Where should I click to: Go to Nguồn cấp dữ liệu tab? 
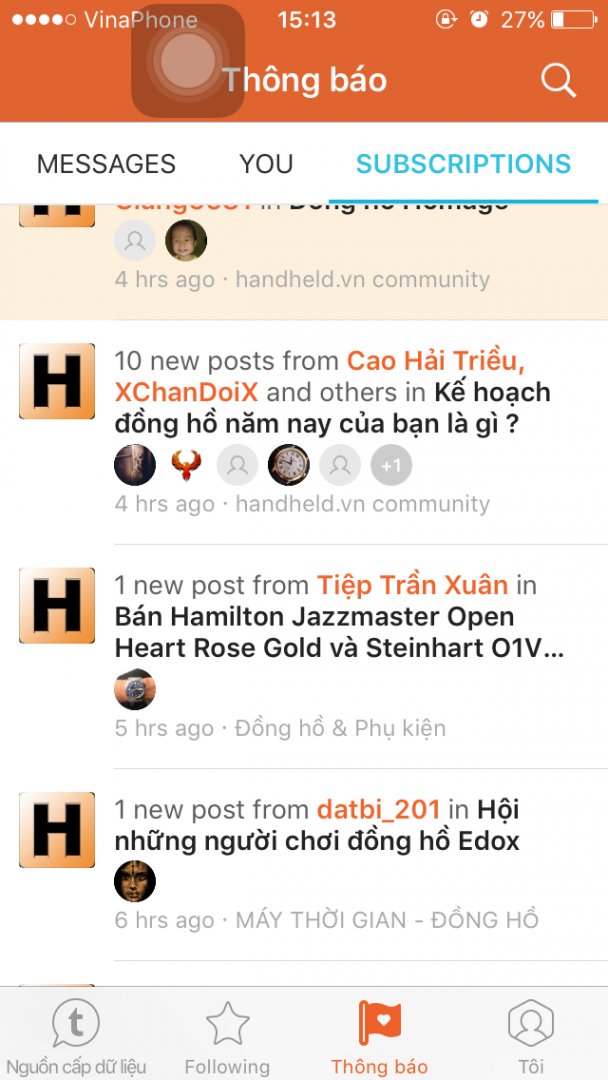coord(75,1036)
